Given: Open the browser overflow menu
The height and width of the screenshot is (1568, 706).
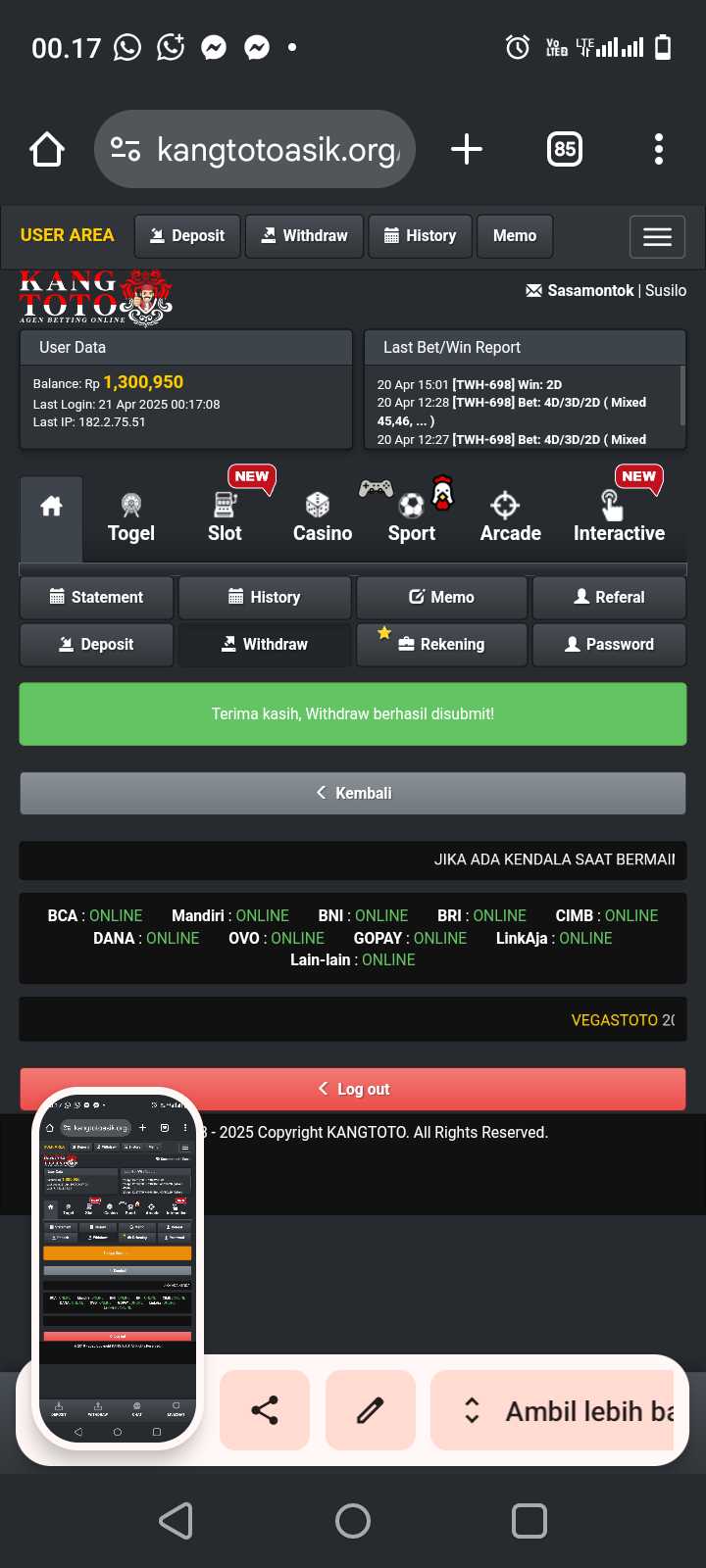Looking at the screenshot, I should pos(659,149).
